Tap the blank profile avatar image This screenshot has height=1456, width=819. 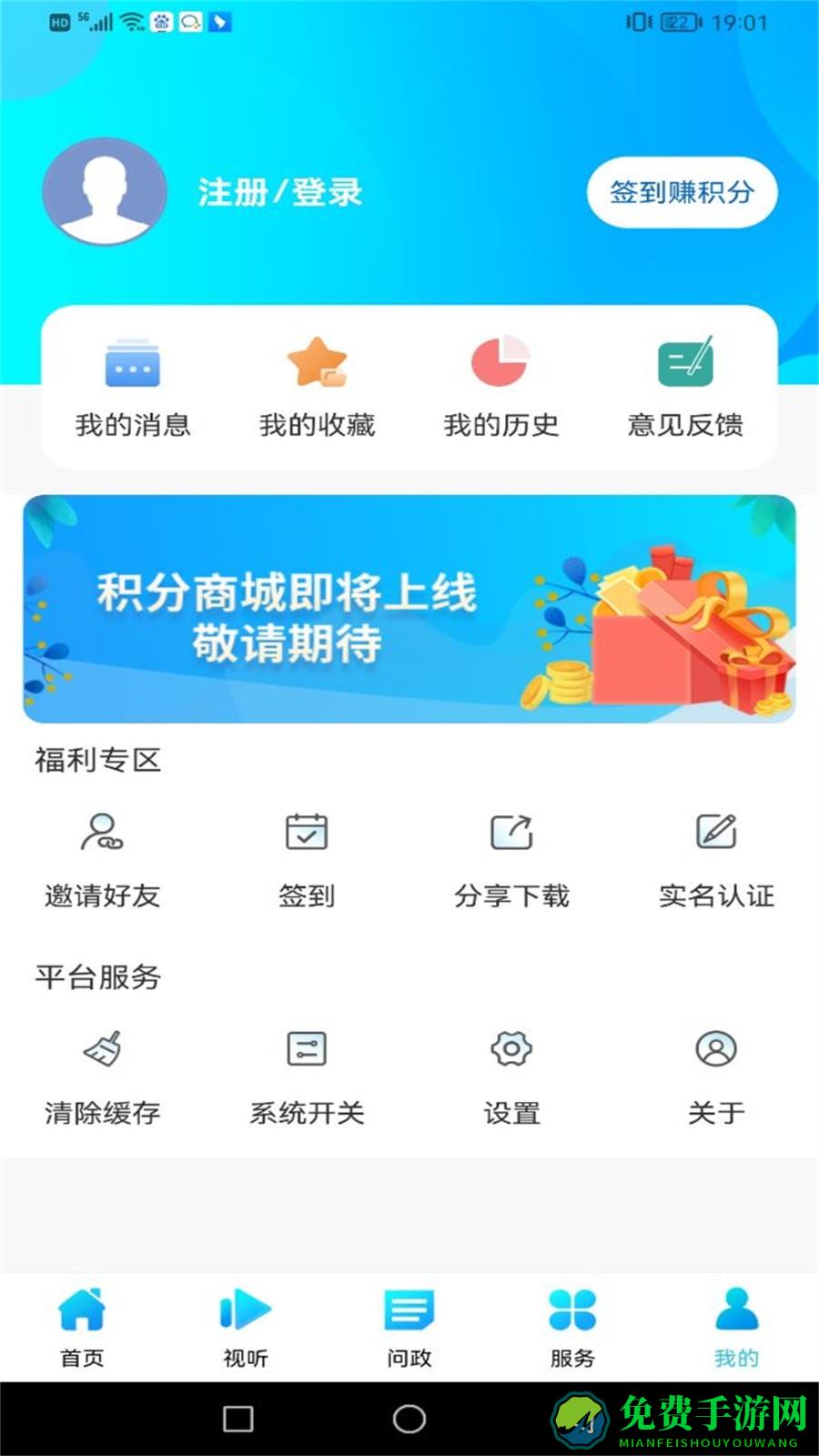point(105,191)
